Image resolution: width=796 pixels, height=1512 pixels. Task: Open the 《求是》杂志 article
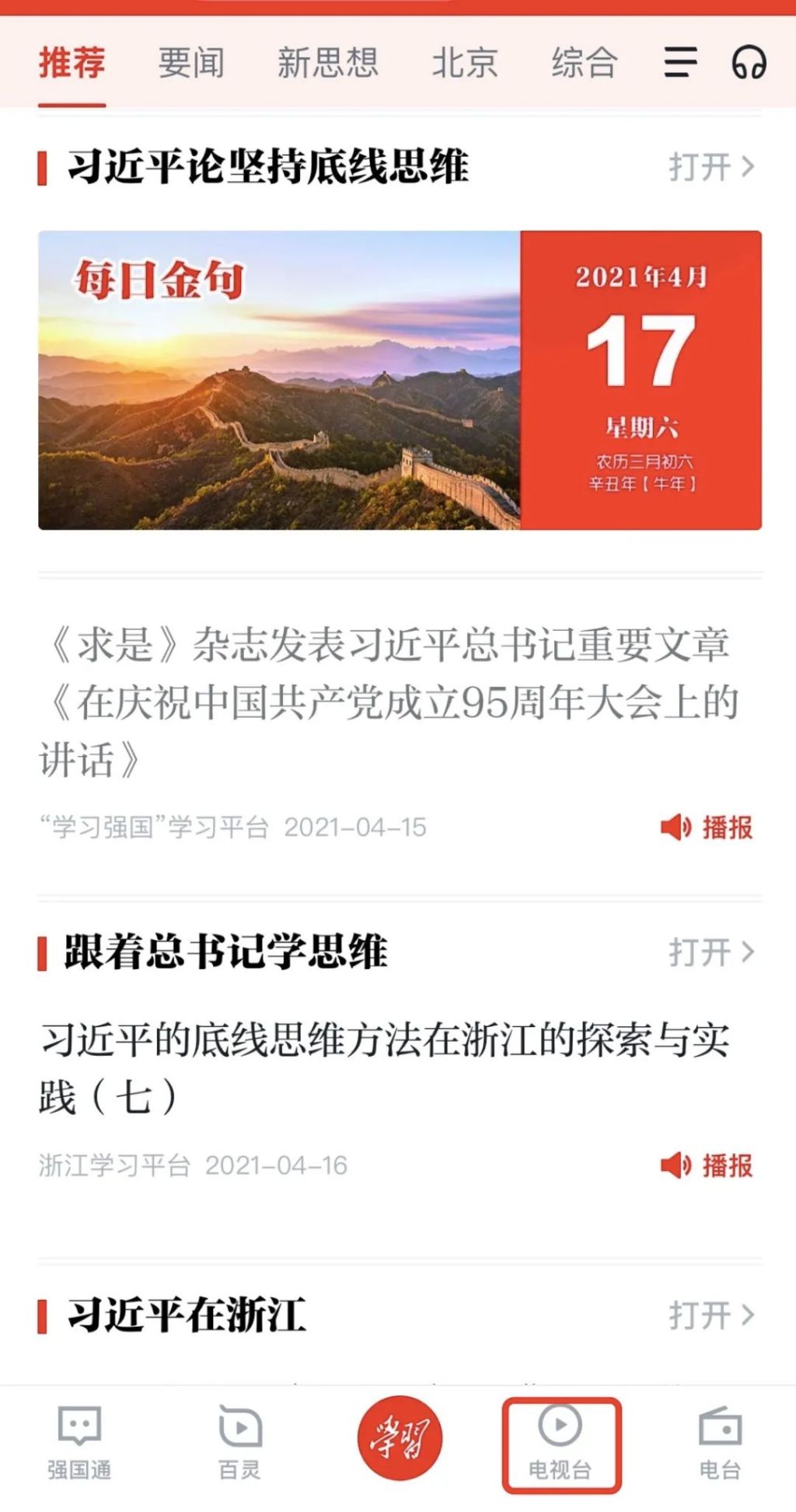(389, 702)
